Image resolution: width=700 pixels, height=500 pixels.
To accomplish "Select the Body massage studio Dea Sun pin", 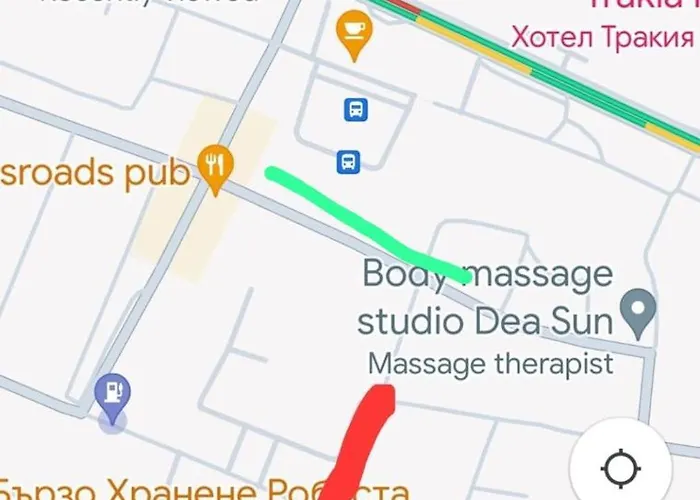I will 636,310.
